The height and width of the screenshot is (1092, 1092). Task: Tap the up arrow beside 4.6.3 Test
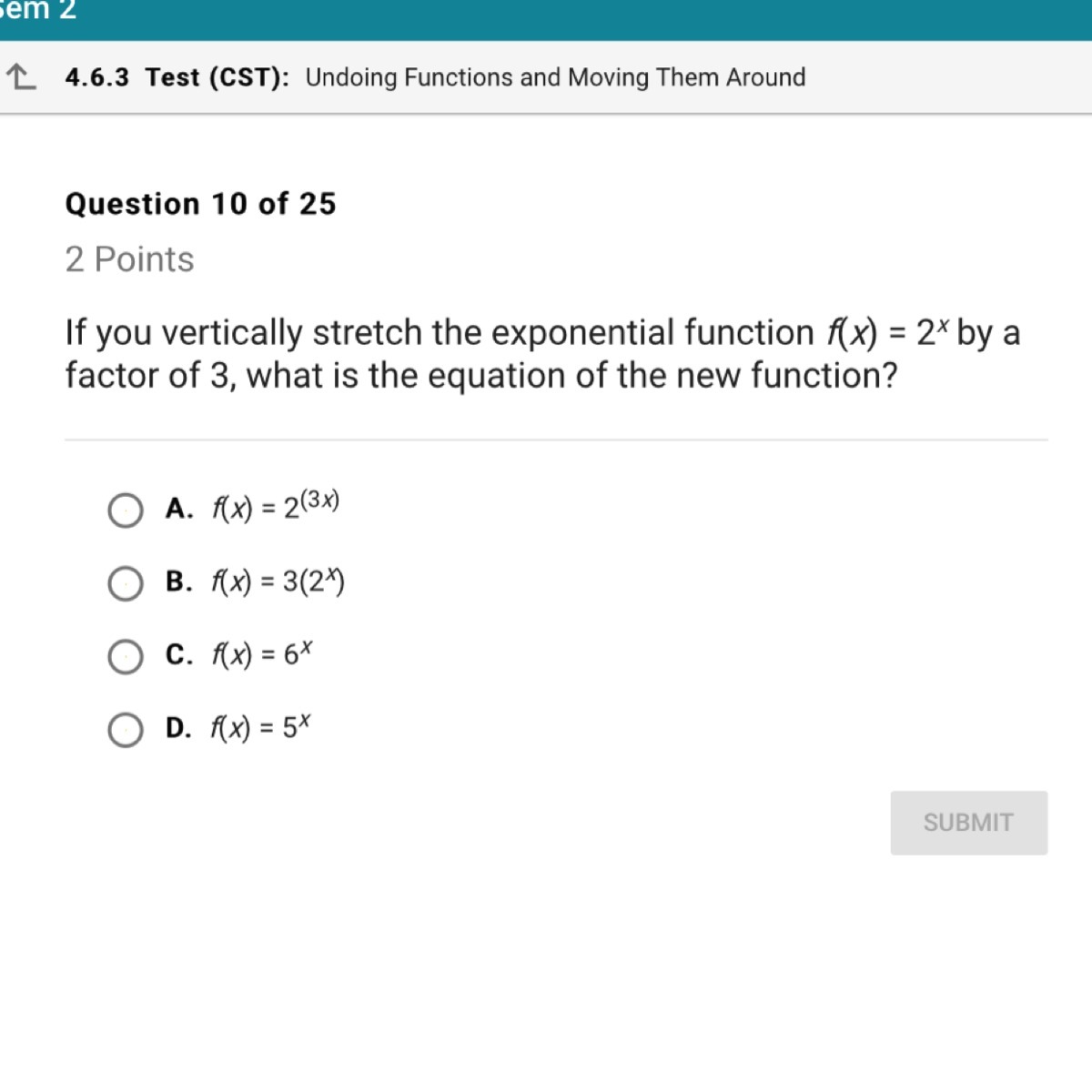tap(22, 77)
